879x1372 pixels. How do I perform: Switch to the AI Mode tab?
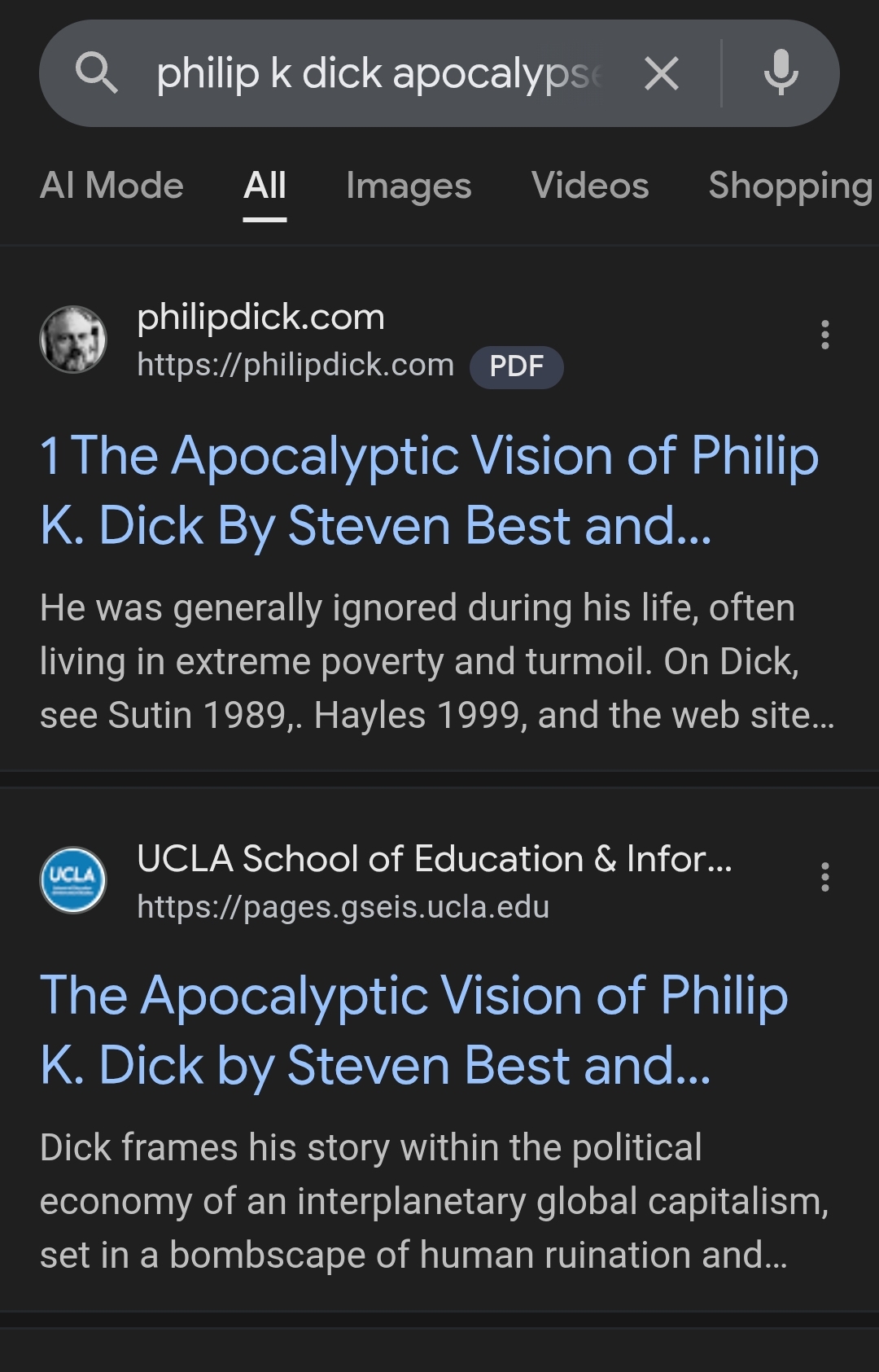coord(112,186)
